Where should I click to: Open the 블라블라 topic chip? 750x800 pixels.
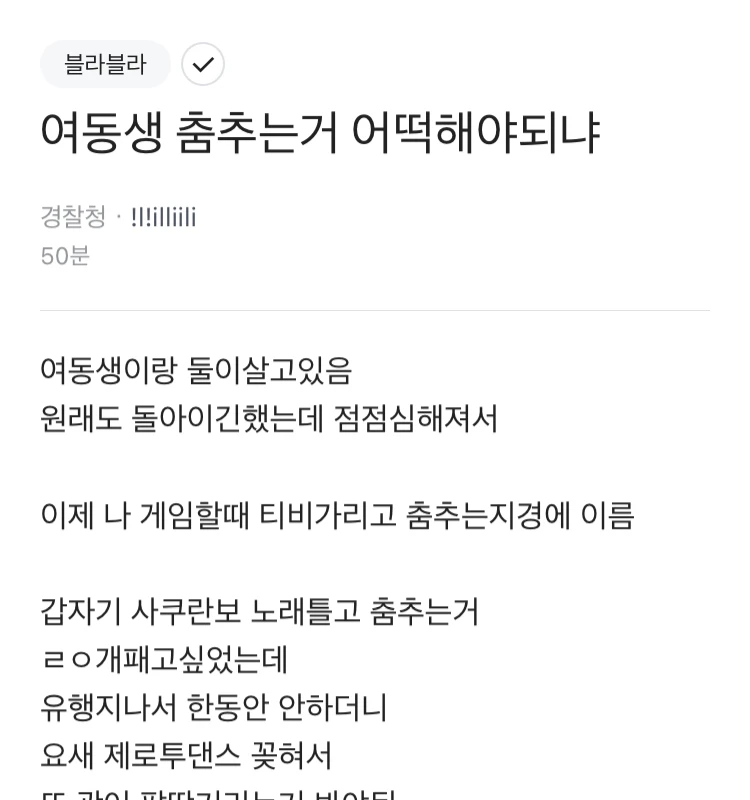tap(105, 65)
